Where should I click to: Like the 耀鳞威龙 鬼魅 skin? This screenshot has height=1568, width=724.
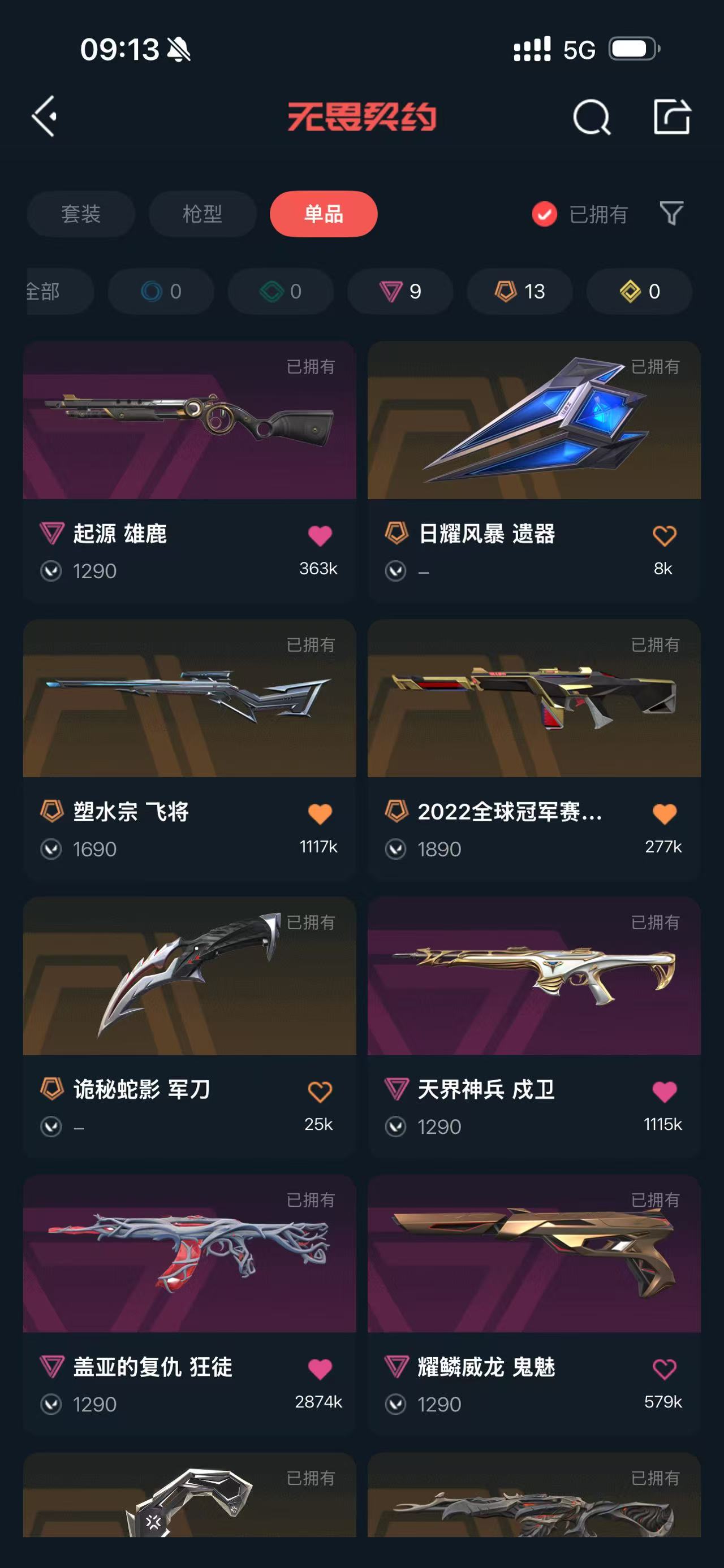pyautogui.click(x=663, y=1369)
